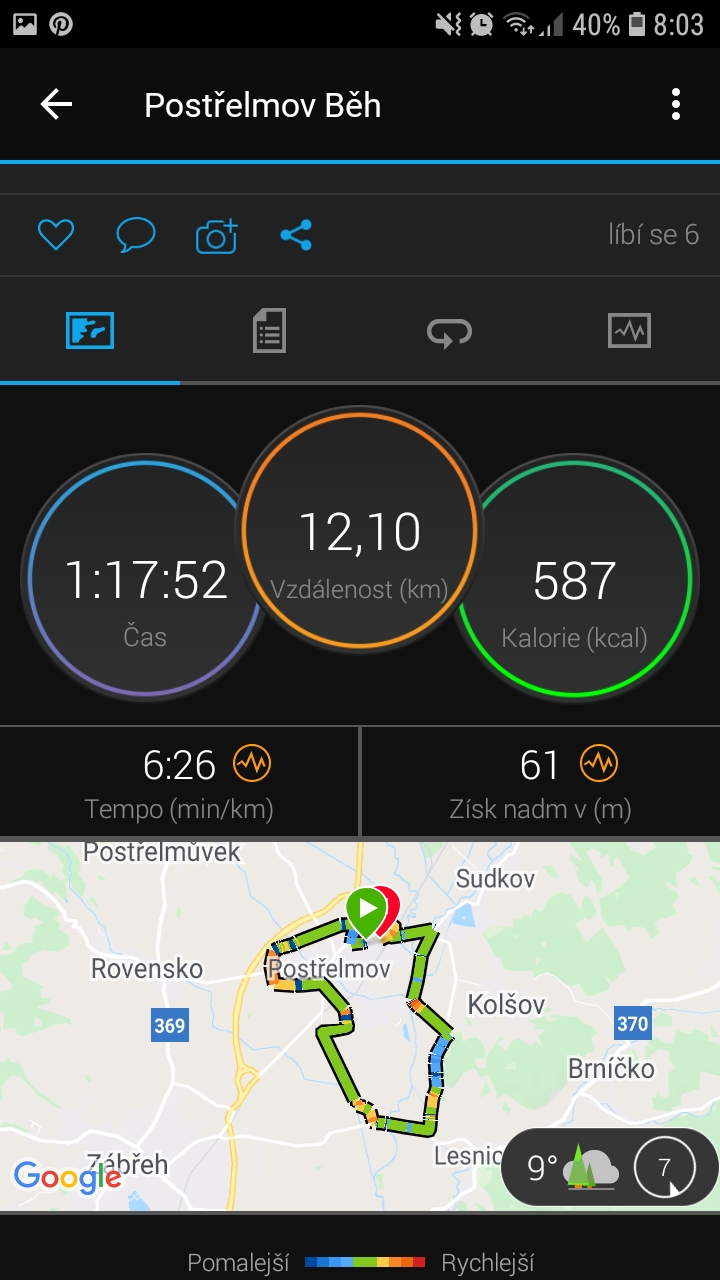The image size is (720, 1280).
Task: View the 'líbí se 6' likes list
Action: coord(653,235)
